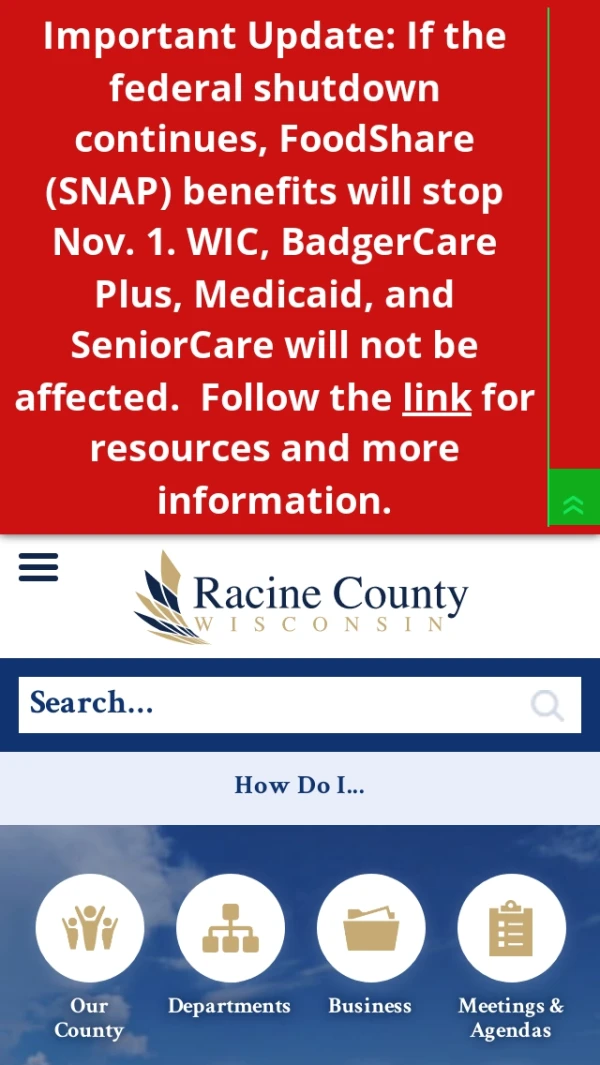The width and height of the screenshot is (600, 1065).
Task: Follow the underlined link in the alert banner
Action: 437,398
